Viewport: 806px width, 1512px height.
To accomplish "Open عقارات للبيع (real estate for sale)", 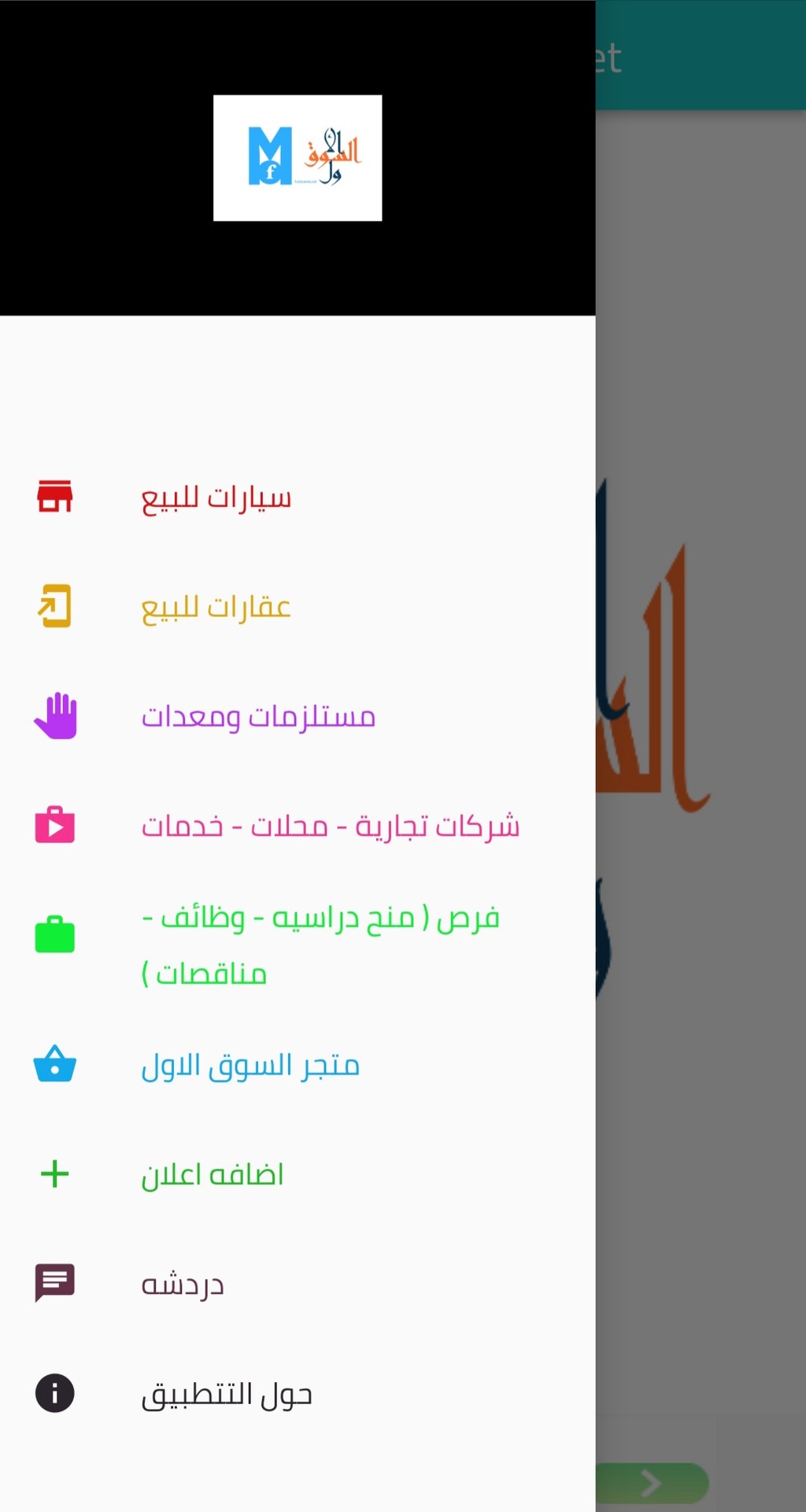I will tap(298, 607).
